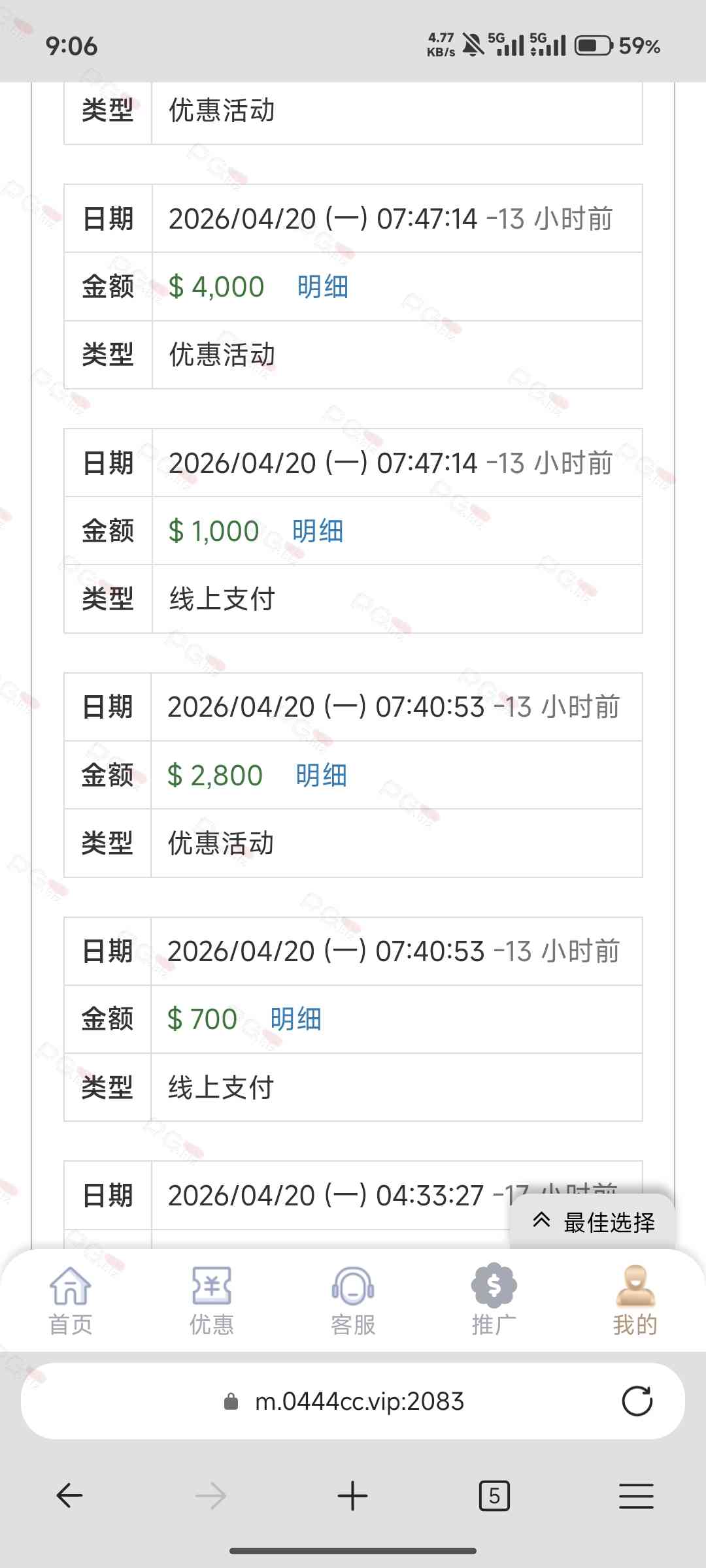Switch to the 我的 profile tab
The width and height of the screenshot is (706, 1568).
(x=635, y=1300)
